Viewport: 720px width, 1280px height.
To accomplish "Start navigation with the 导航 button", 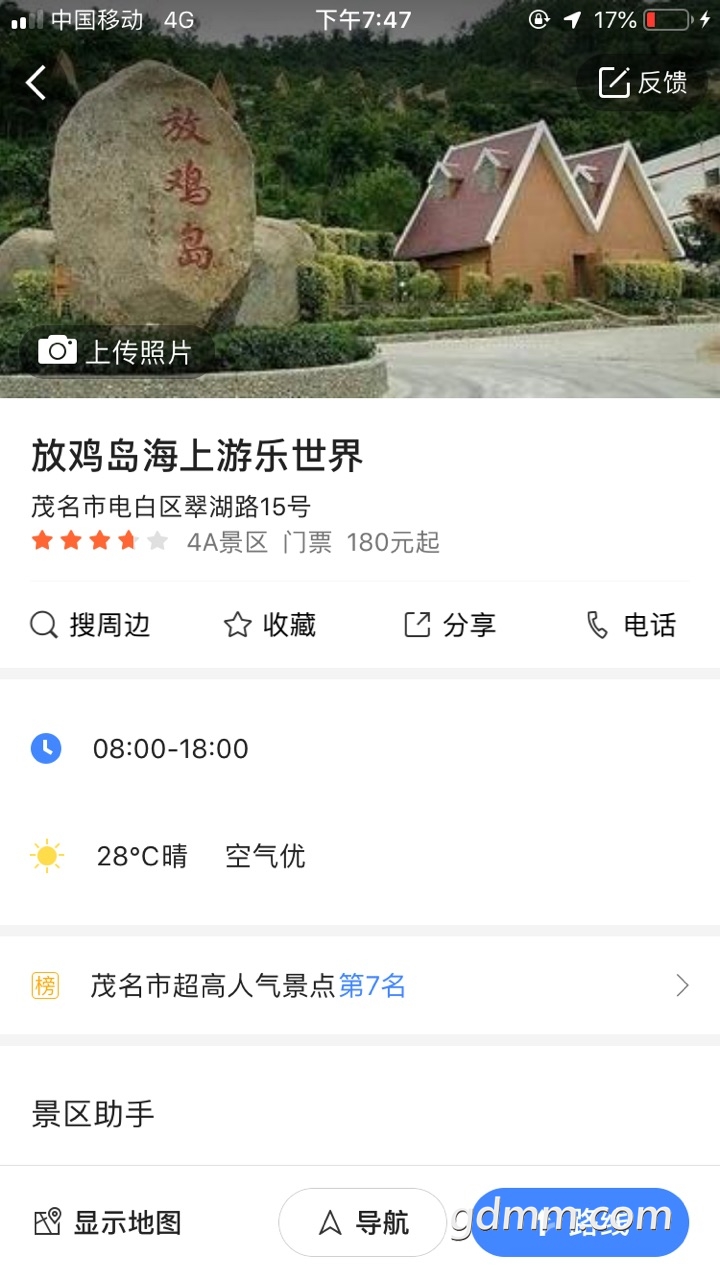I will (363, 1222).
